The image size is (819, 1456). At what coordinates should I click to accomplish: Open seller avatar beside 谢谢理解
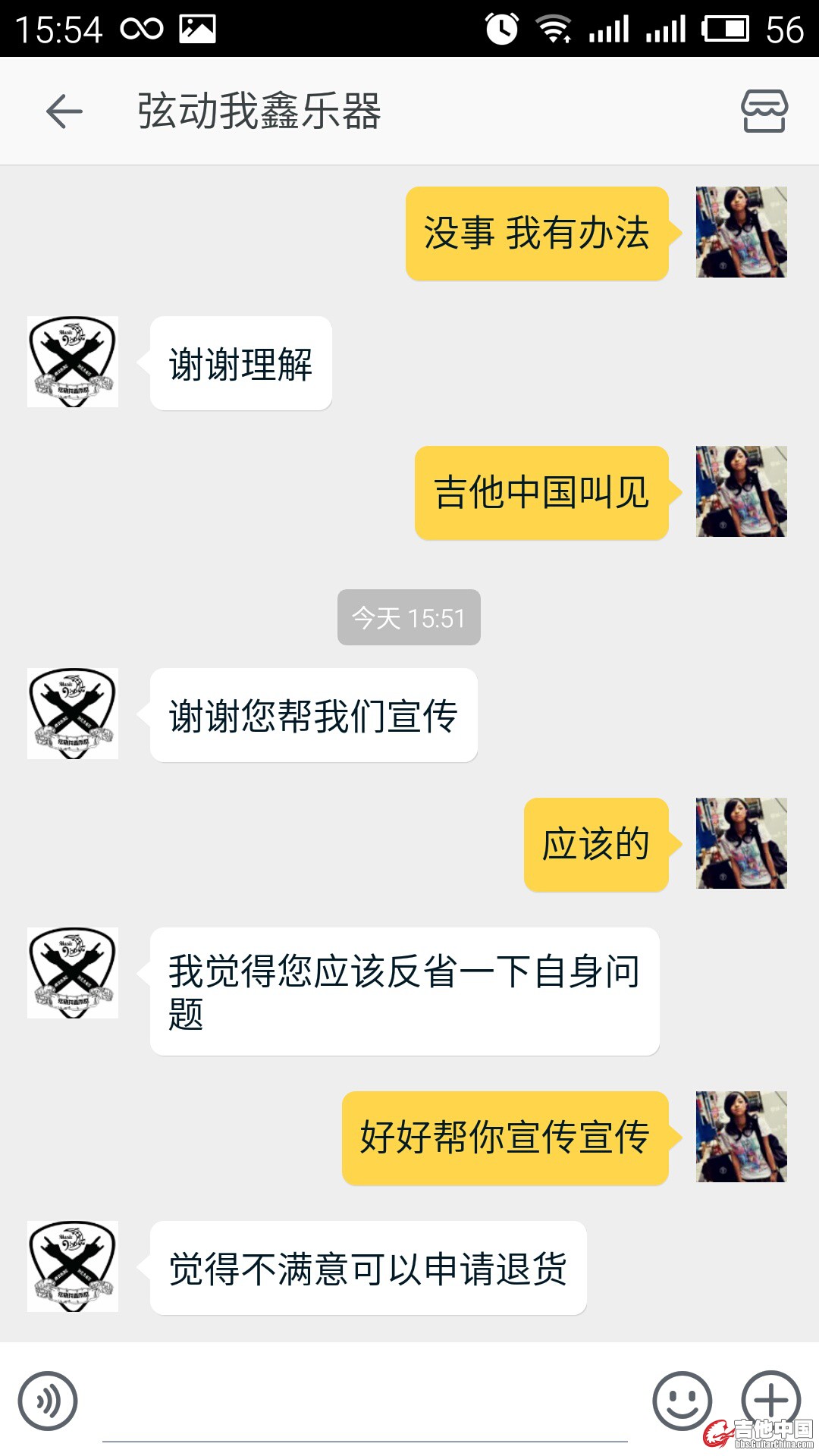point(73,362)
